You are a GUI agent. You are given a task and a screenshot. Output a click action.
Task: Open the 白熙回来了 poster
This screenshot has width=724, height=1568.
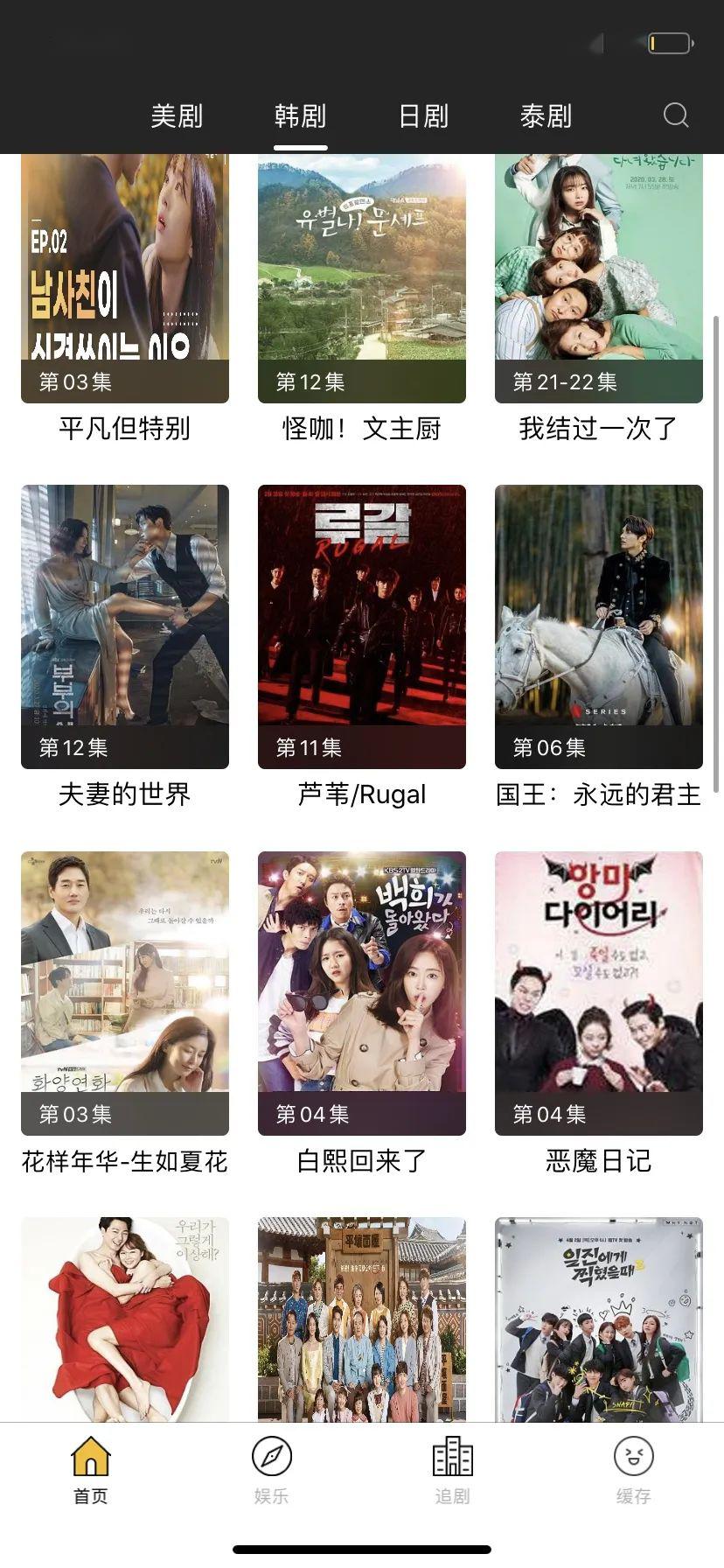(361, 980)
